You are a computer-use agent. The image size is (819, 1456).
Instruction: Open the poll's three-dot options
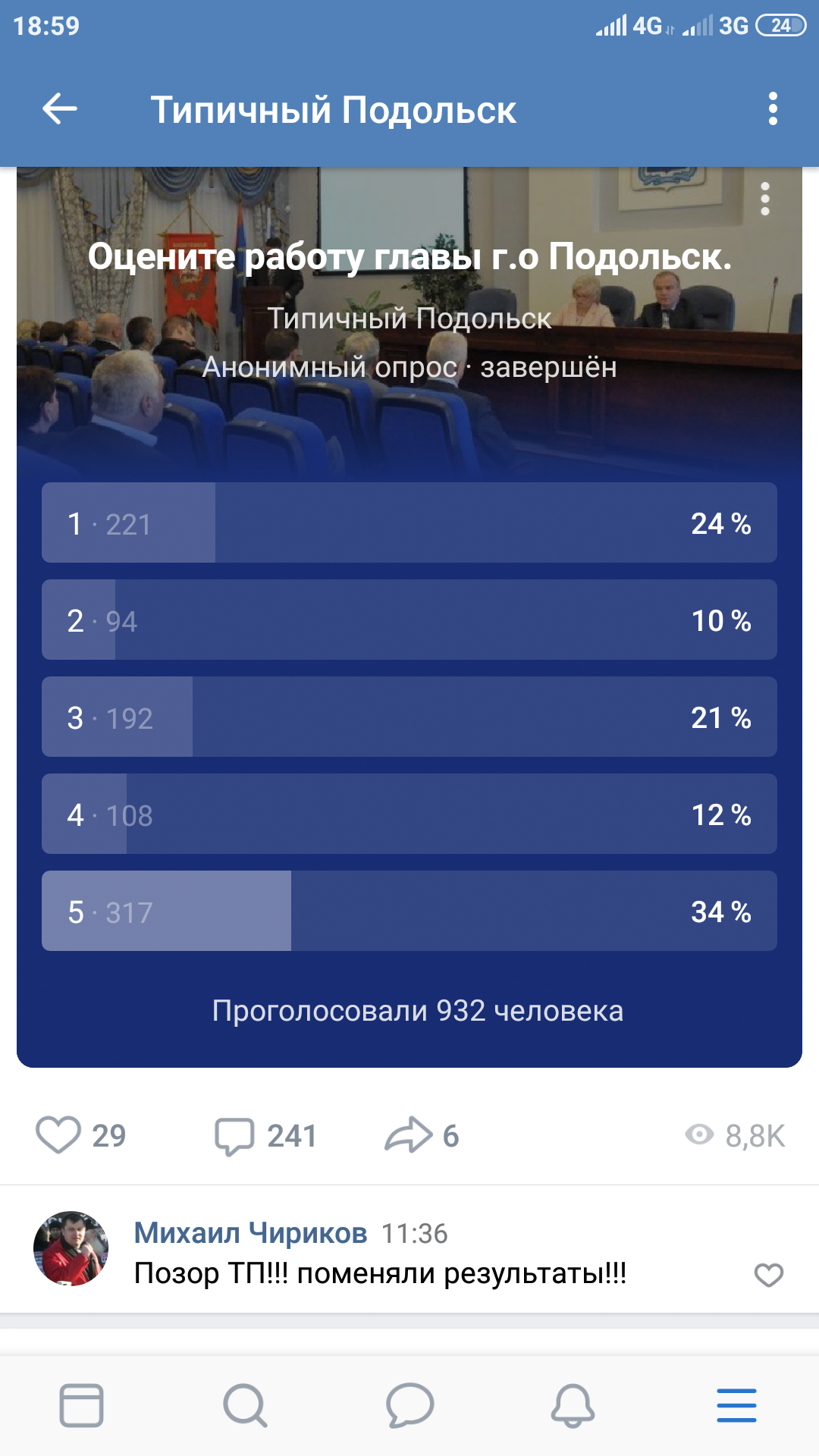pyautogui.click(x=765, y=199)
